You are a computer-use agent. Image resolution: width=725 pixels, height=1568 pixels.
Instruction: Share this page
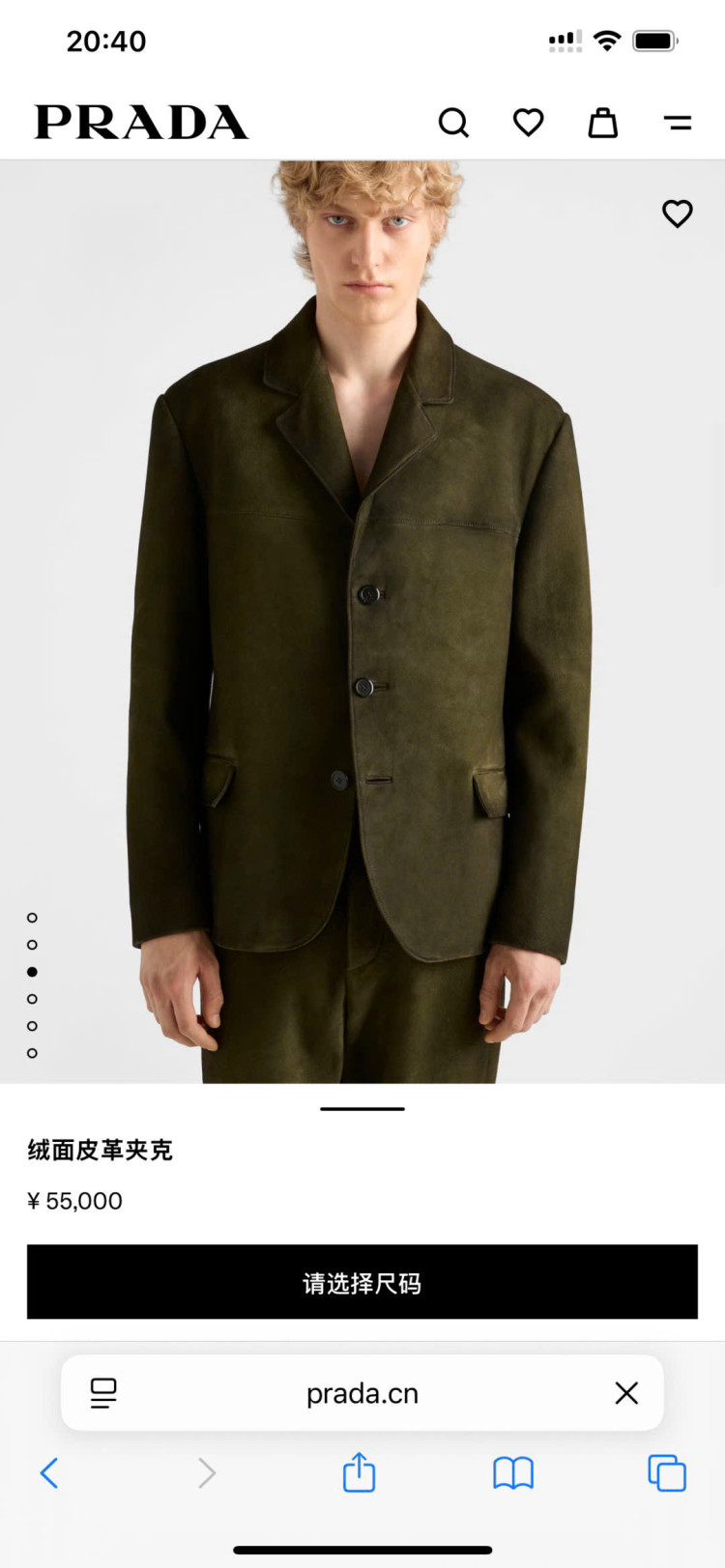[x=359, y=1473]
